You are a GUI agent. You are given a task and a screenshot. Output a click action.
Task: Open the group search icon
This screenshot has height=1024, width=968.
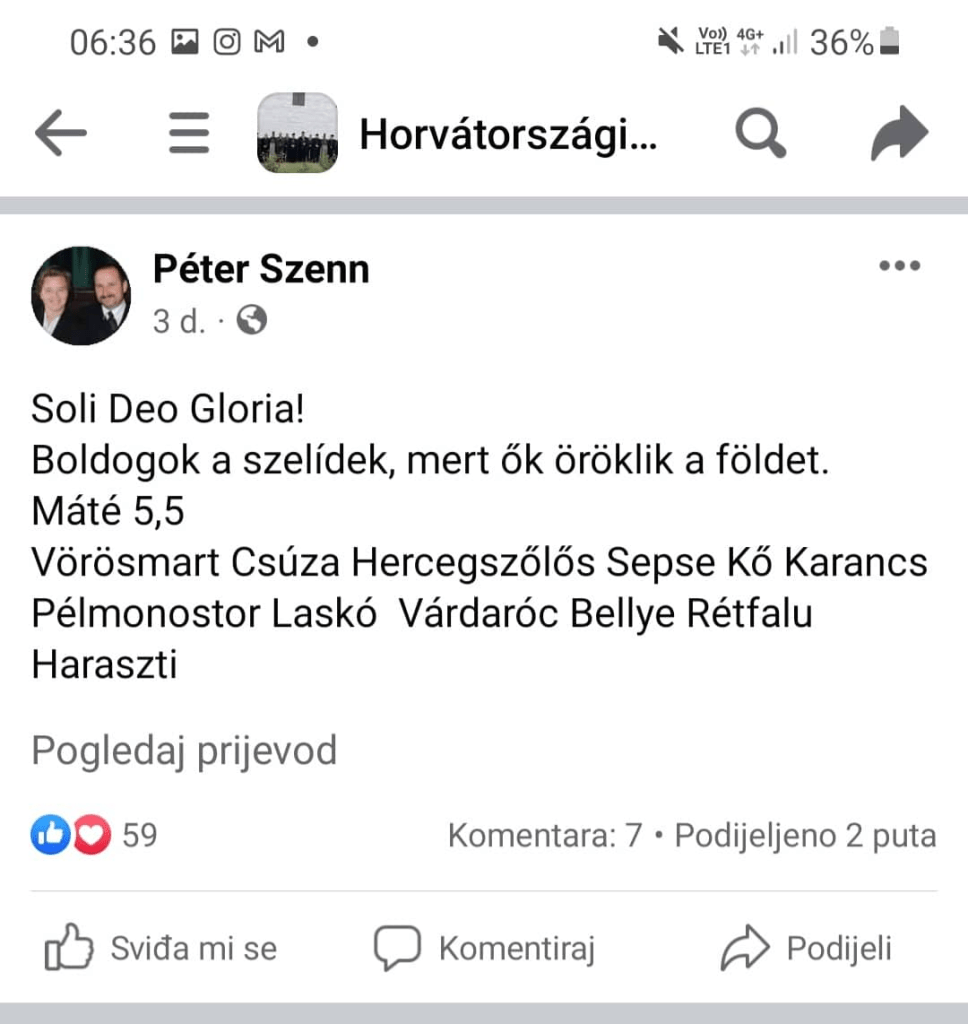[x=760, y=131]
